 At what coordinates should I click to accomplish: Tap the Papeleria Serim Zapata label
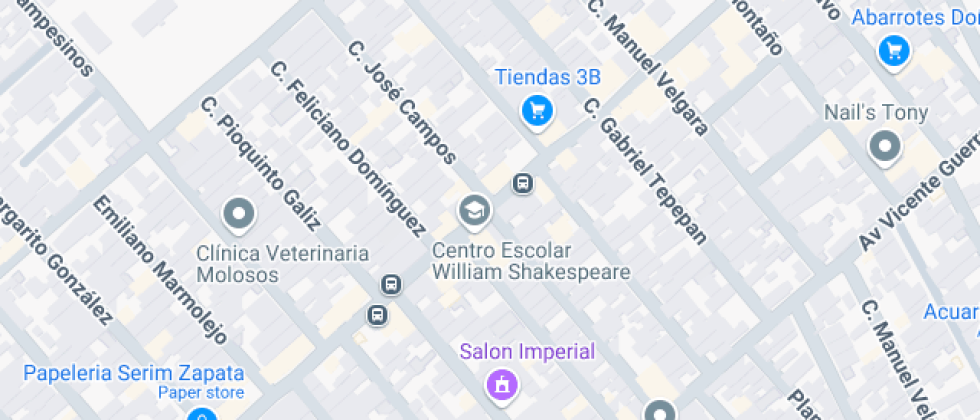[133, 373]
